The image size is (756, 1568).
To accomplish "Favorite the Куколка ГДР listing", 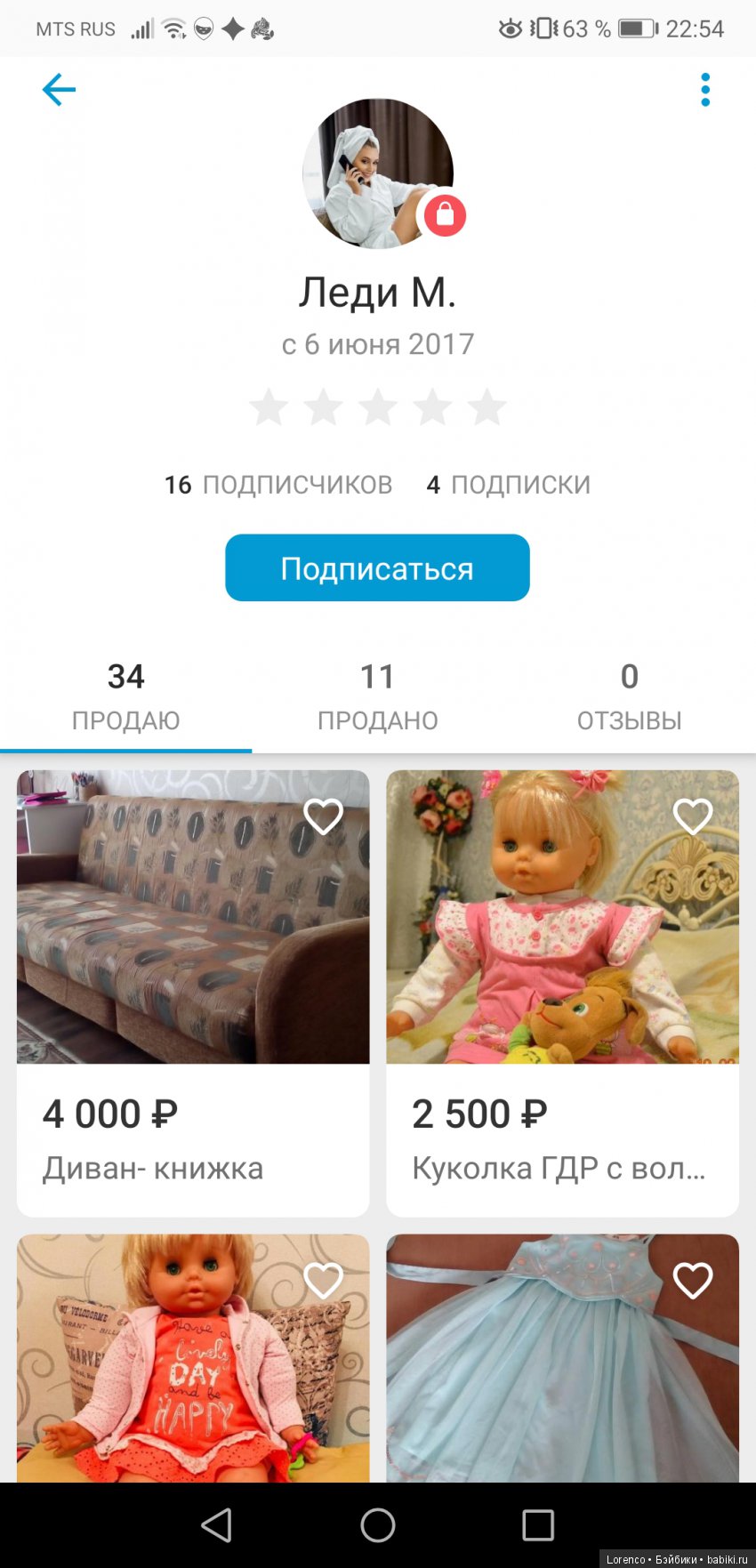I will [x=693, y=816].
